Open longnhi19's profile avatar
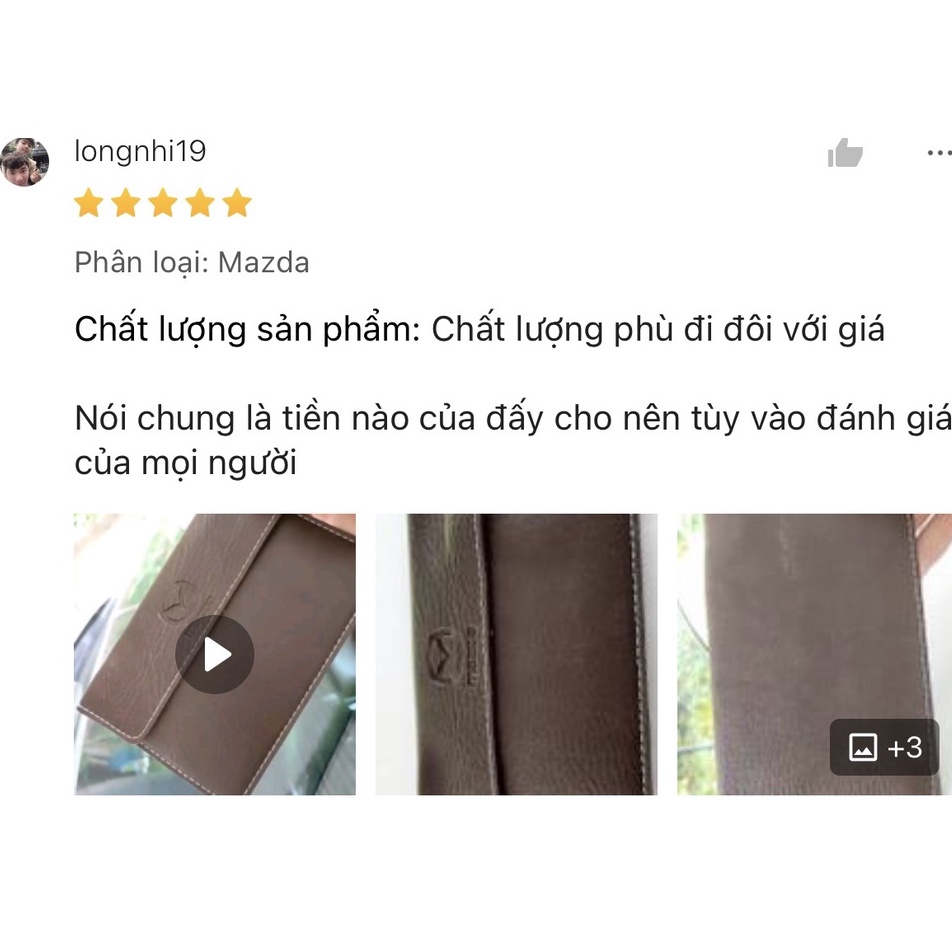The height and width of the screenshot is (952, 952). pos(25,161)
